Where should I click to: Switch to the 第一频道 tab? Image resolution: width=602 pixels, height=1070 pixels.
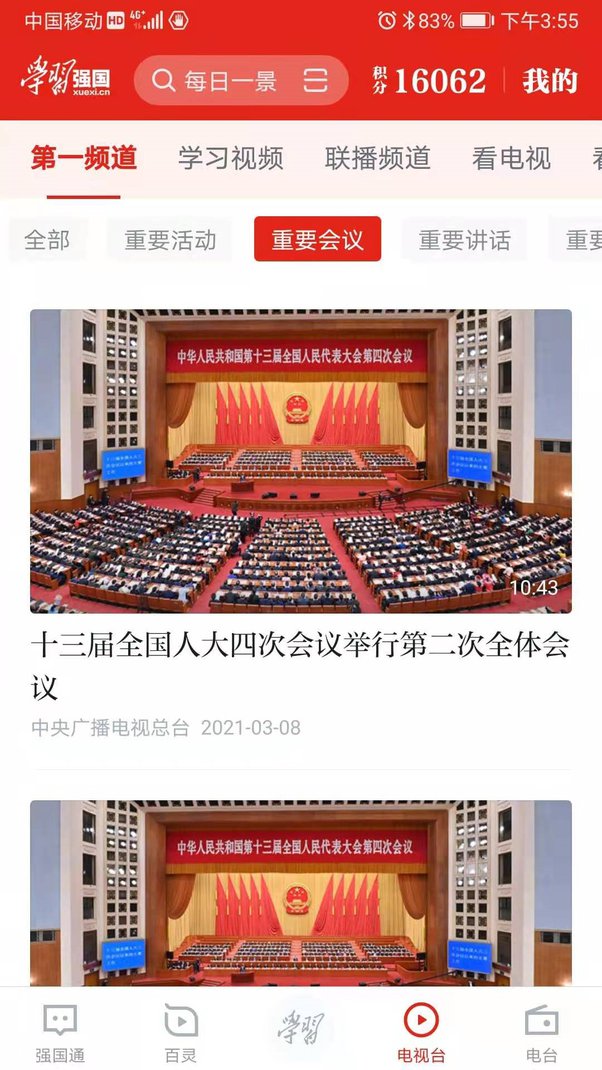(83, 158)
